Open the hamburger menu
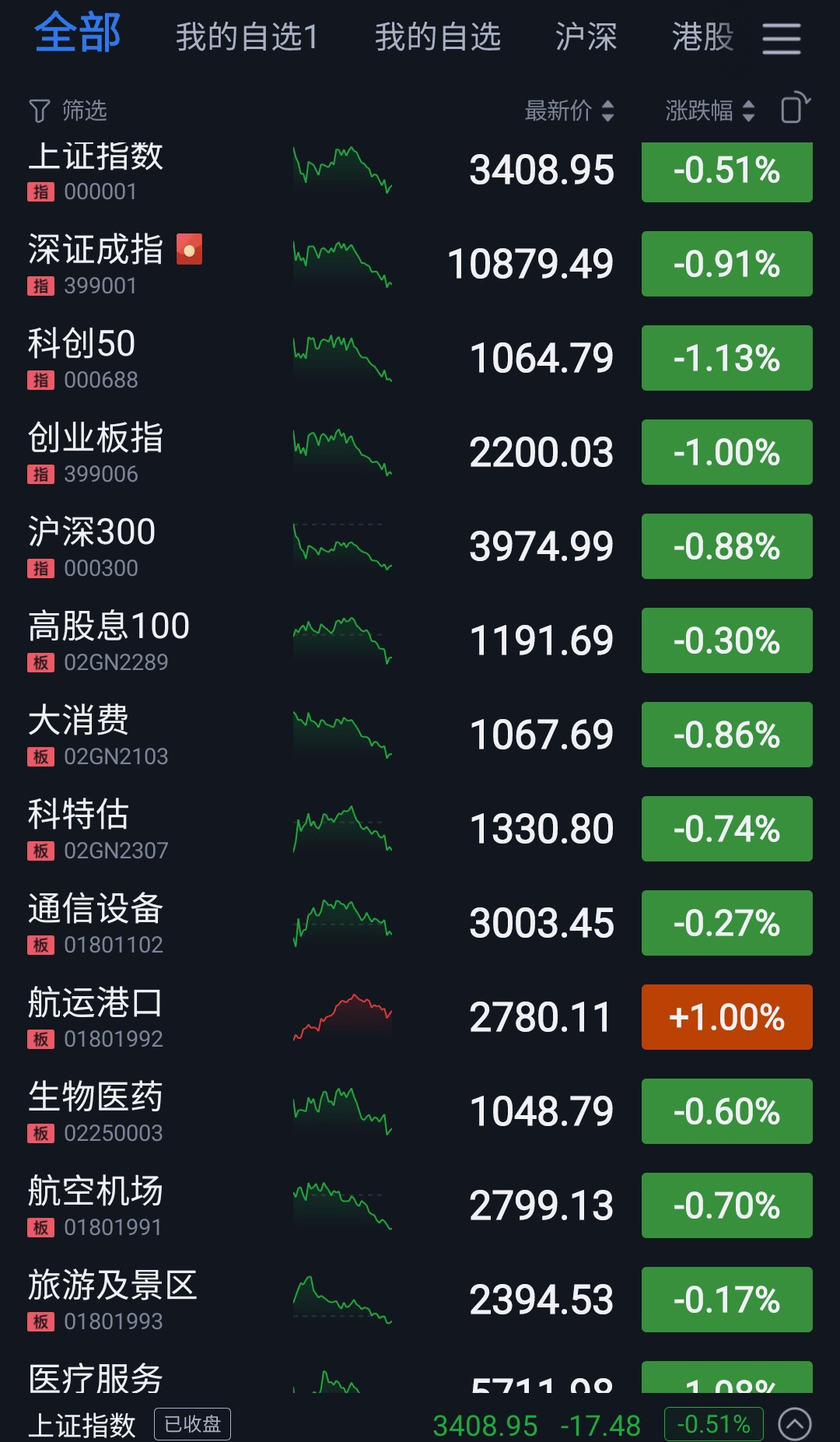This screenshot has height=1442, width=840. (x=782, y=37)
